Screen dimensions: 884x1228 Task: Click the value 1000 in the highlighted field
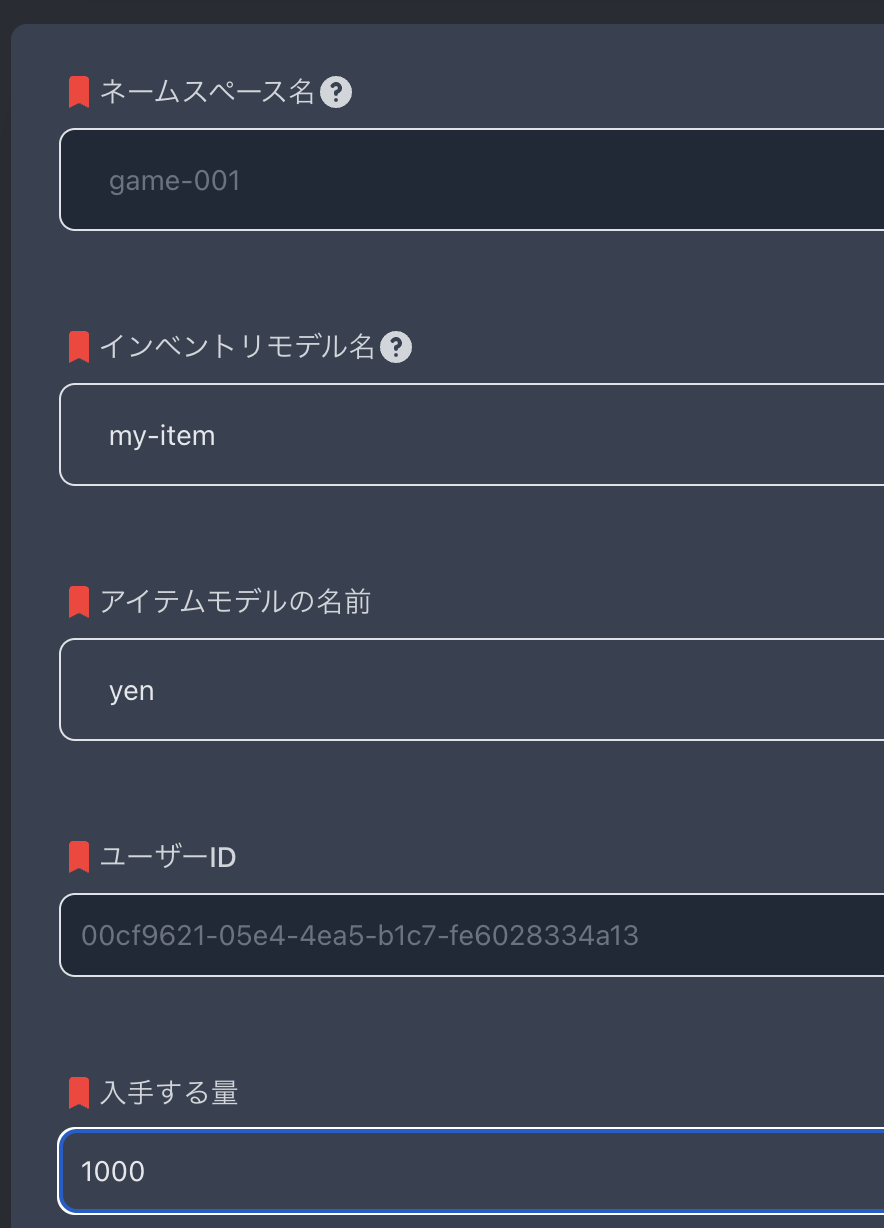coord(114,1170)
